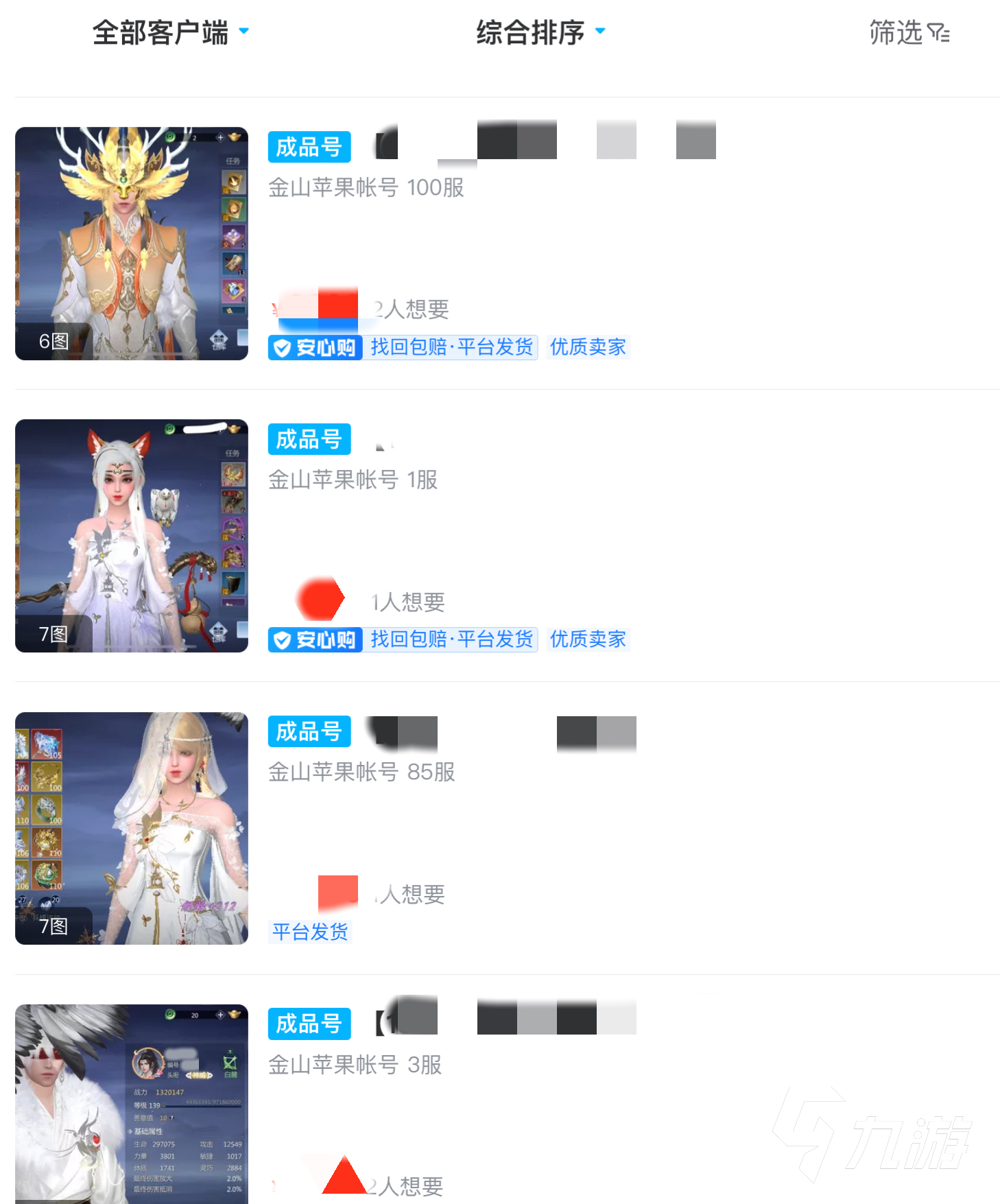Open the 金山苹果帐号 1服 listing

tap(353, 480)
